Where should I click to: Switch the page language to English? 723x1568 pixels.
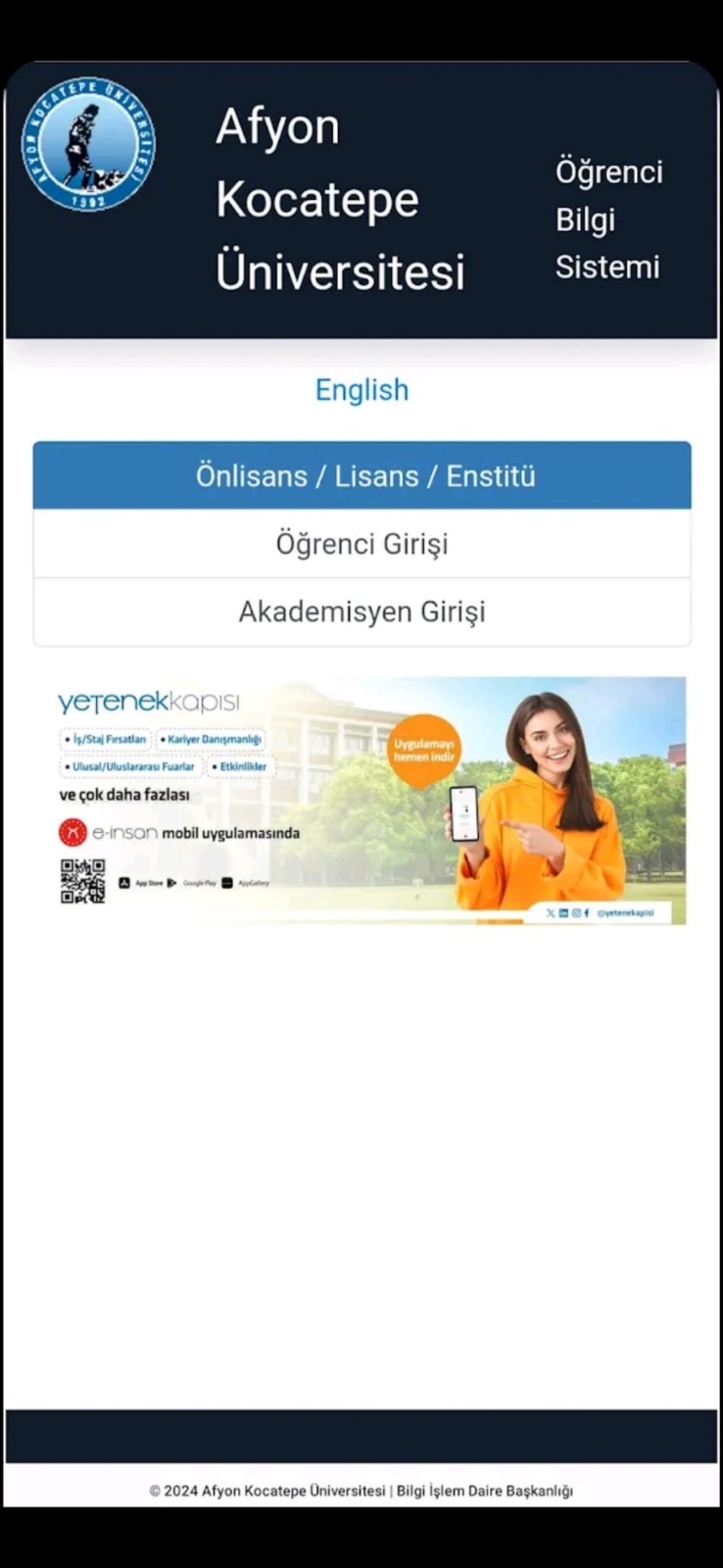coord(361,390)
